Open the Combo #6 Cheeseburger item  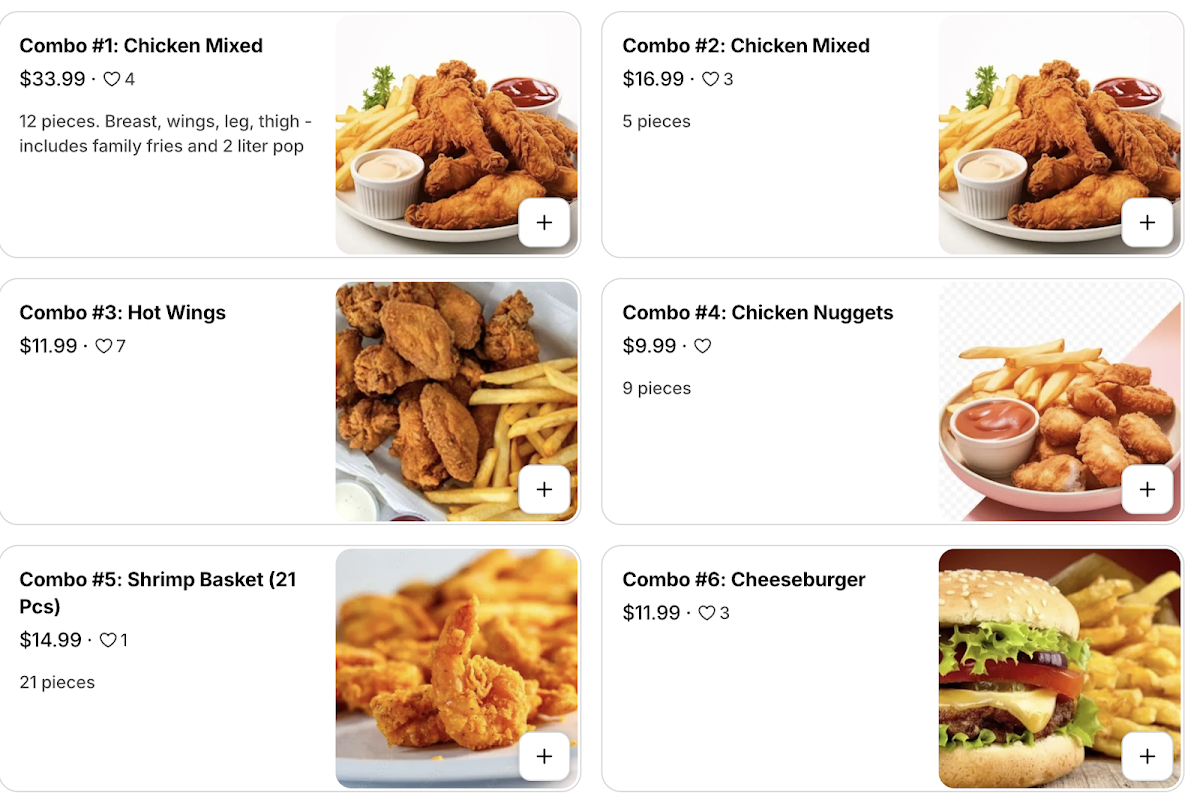point(744,580)
